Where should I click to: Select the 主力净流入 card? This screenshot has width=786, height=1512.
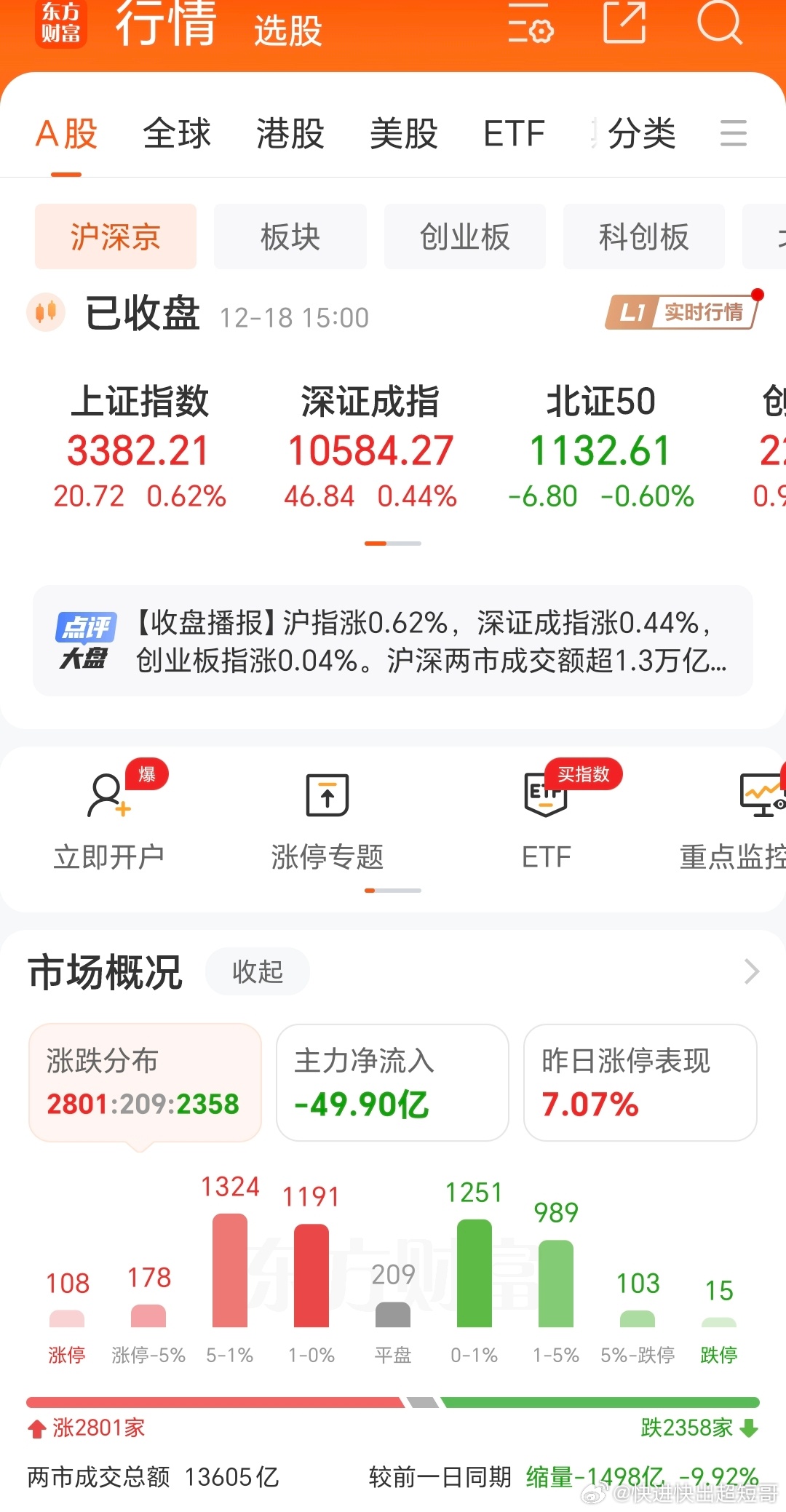[x=392, y=1083]
